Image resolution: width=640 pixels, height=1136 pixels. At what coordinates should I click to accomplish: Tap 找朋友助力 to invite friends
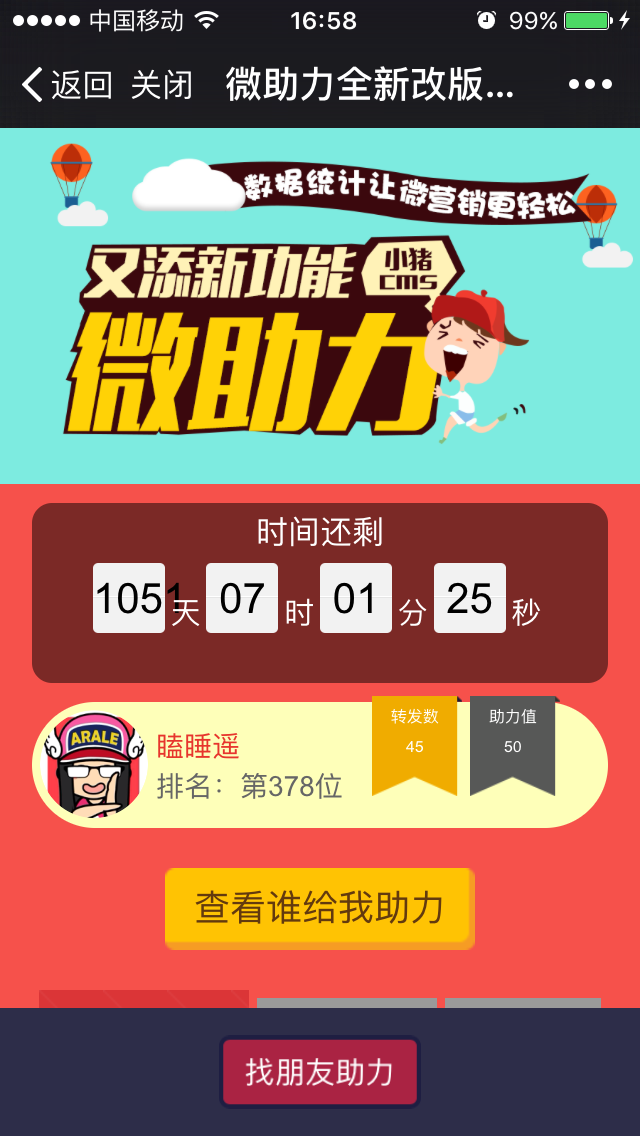[320, 1071]
